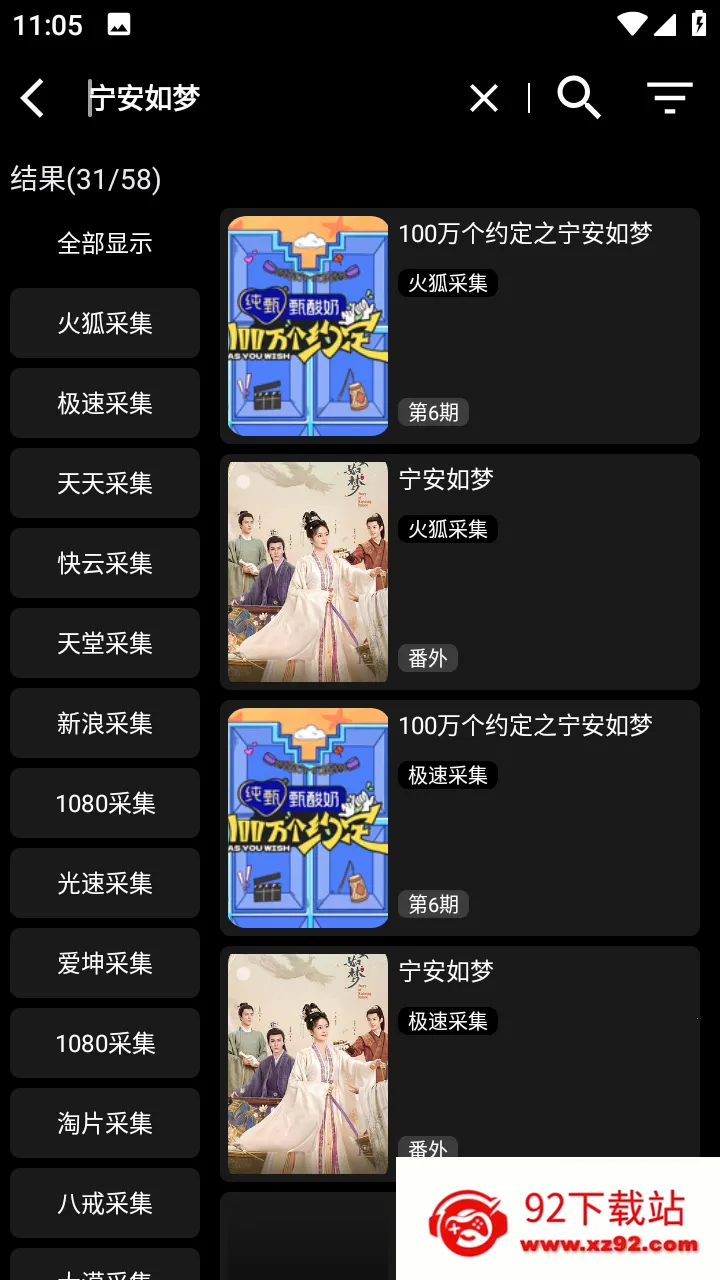Image resolution: width=720 pixels, height=1280 pixels.
Task: Open 100万个约定之宁安如梦 from 极速采集
Action: pos(460,818)
